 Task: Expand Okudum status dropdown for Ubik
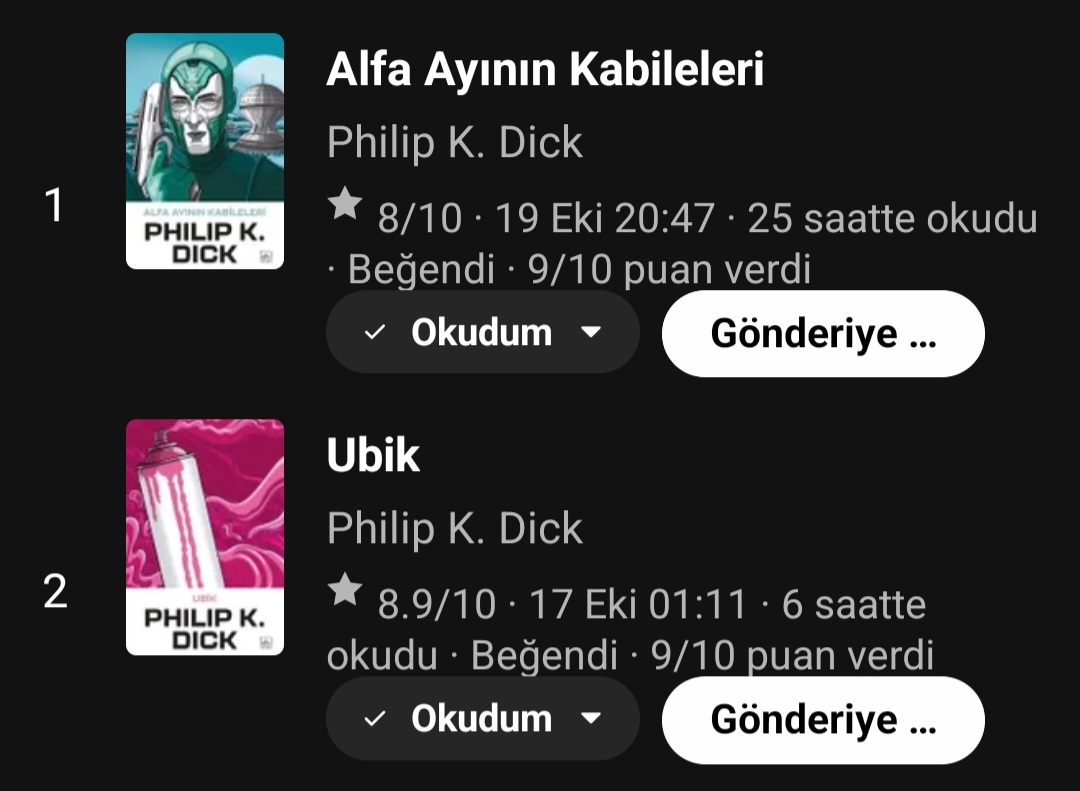coord(482,719)
